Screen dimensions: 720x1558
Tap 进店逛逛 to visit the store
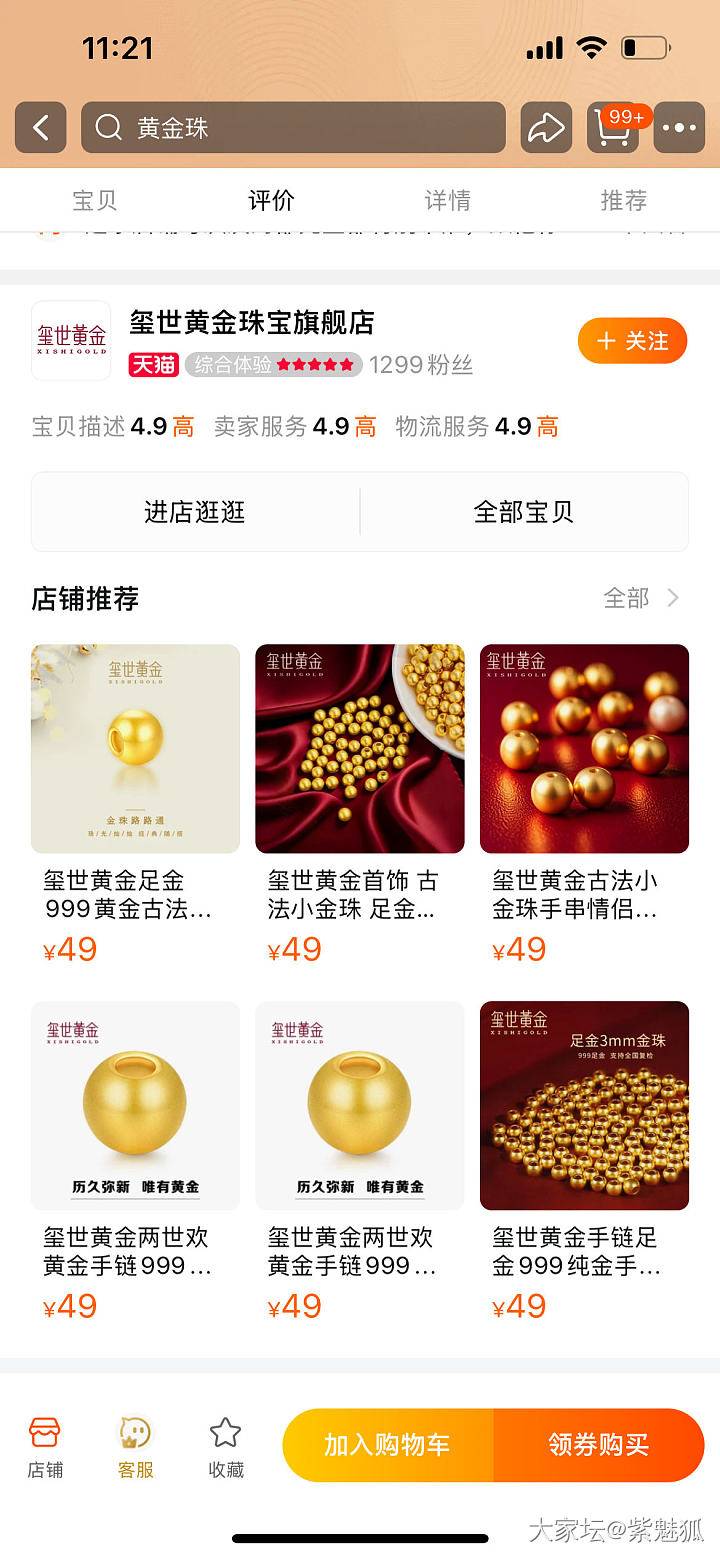195,512
